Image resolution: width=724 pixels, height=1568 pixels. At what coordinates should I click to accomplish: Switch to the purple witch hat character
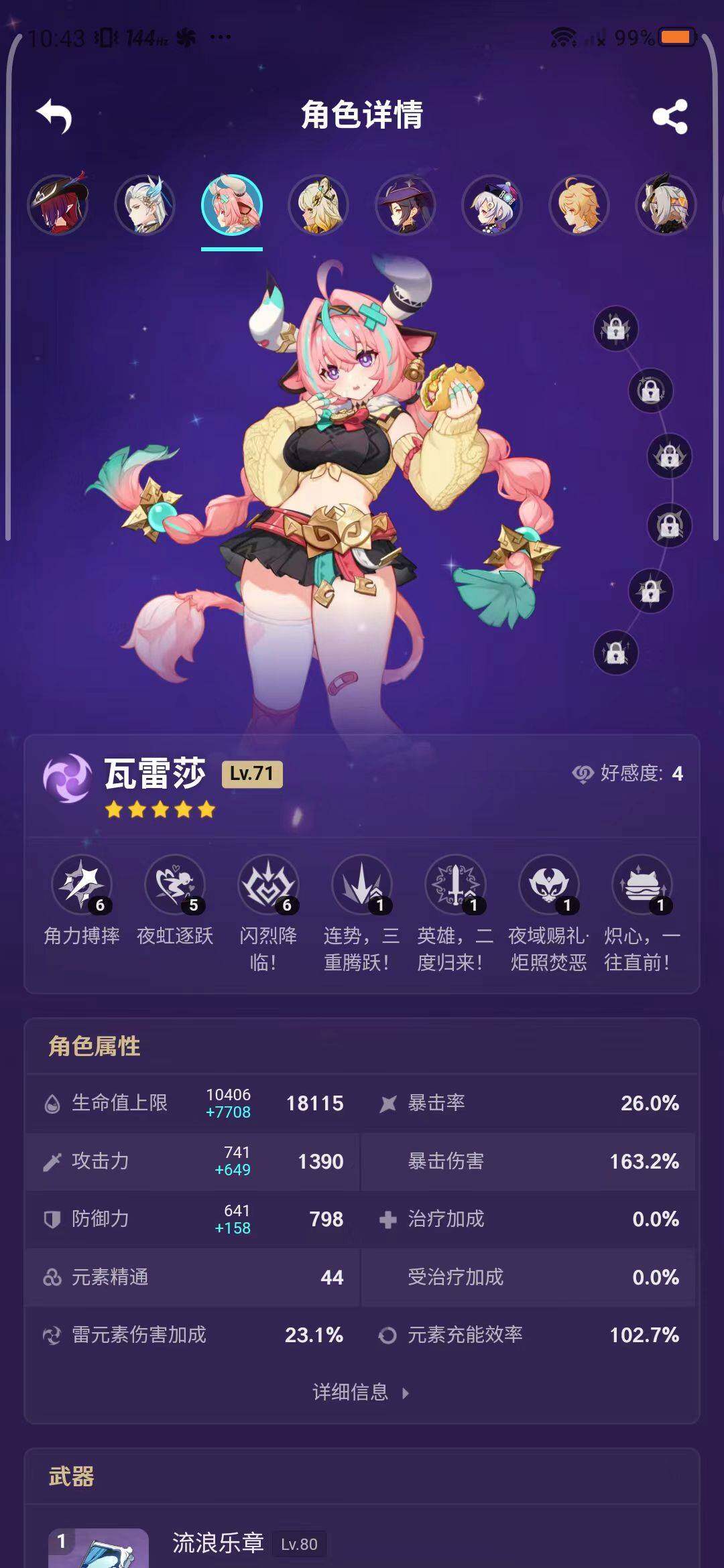tap(406, 204)
